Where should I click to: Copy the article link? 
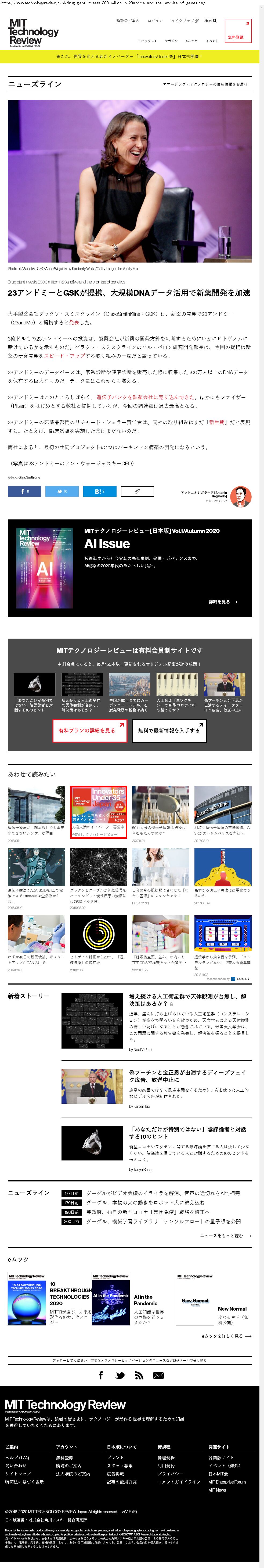click(x=137, y=491)
